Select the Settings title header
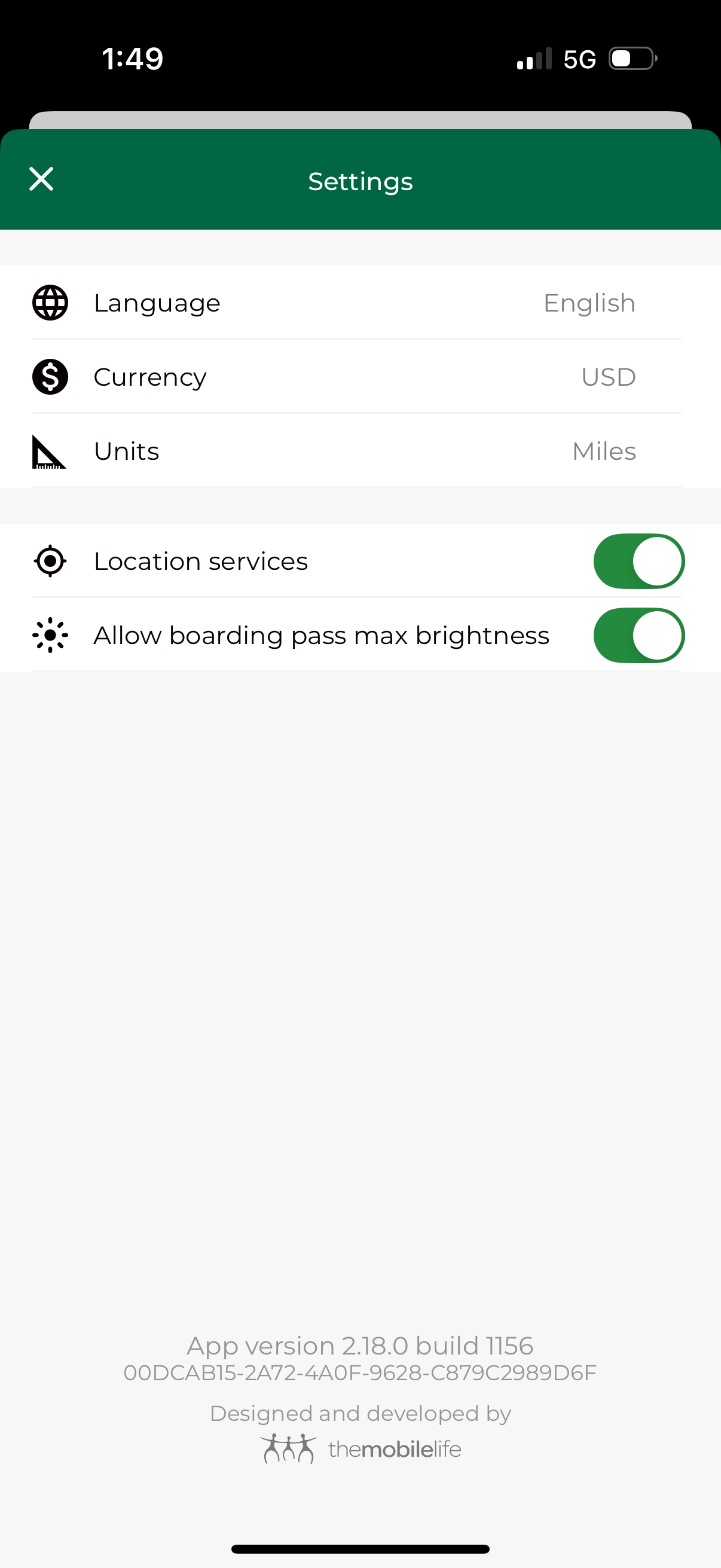The height and width of the screenshot is (1568, 721). pos(360,180)
